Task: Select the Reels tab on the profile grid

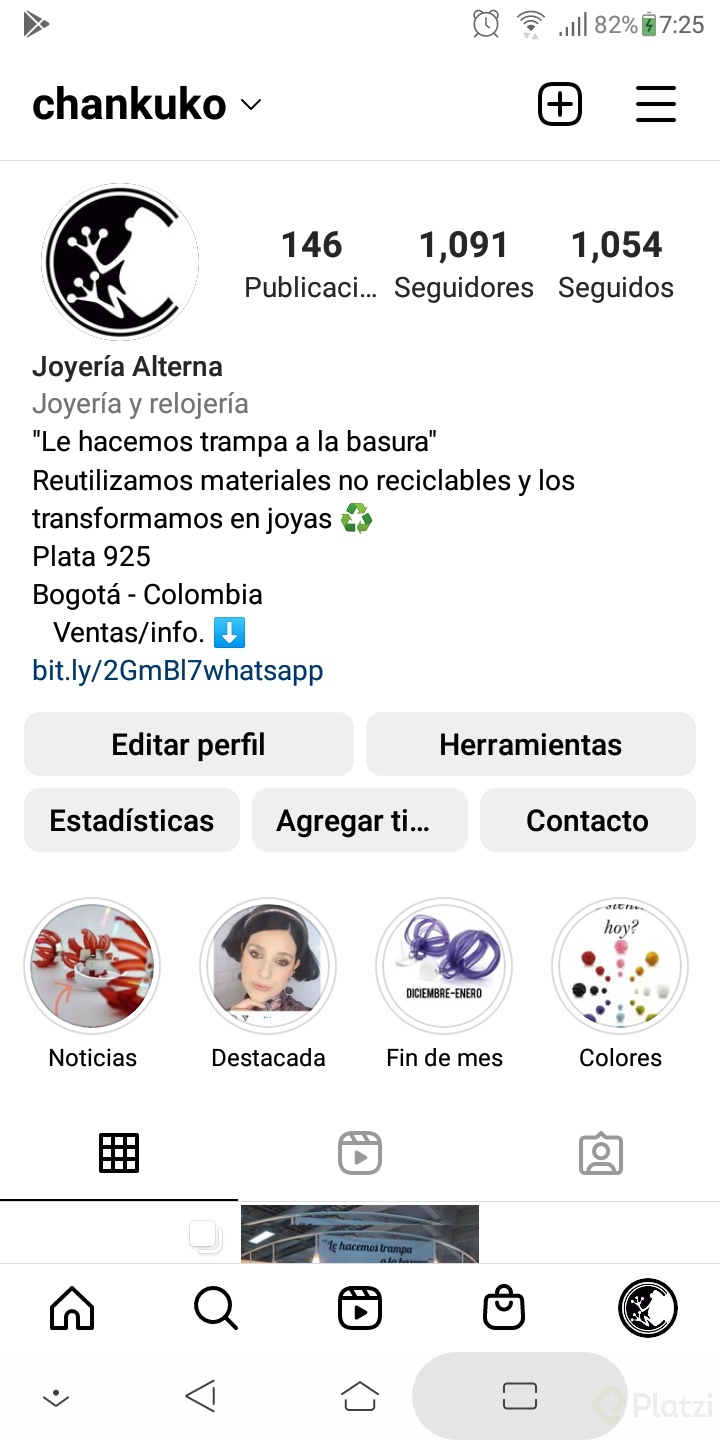Action: click(360, 1152)
